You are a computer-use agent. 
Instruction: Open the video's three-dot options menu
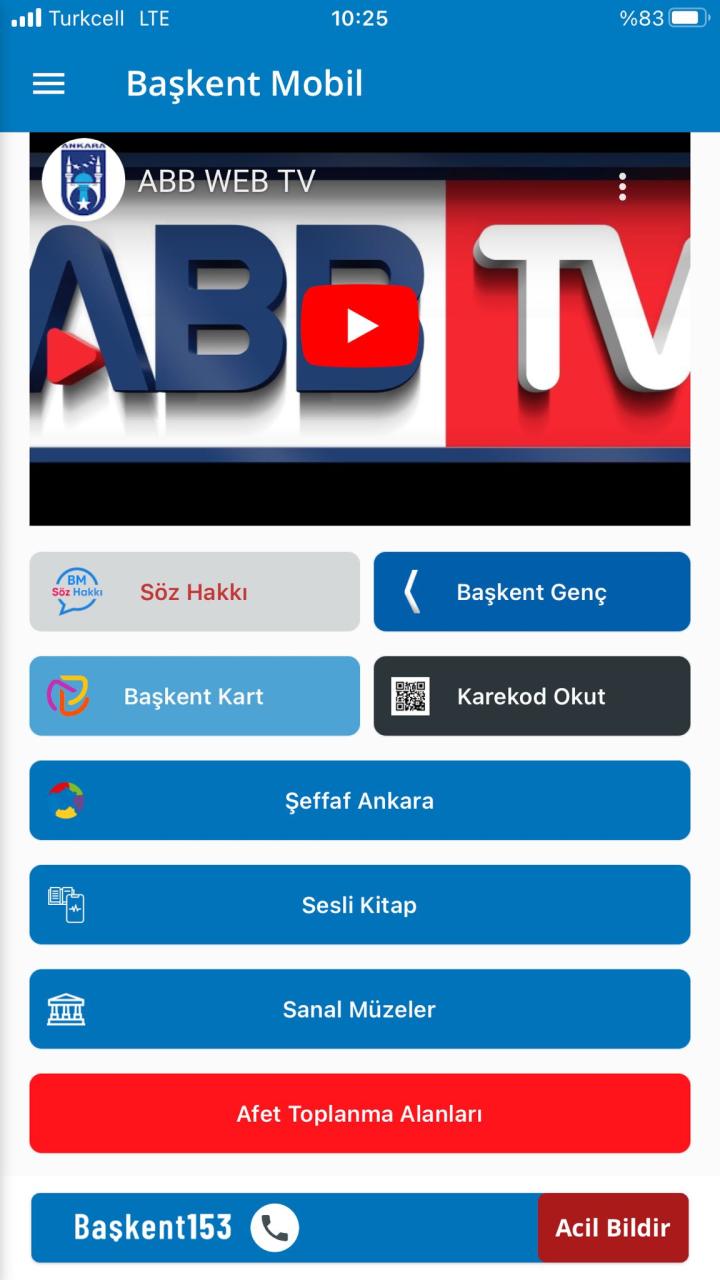click(622, 187)
